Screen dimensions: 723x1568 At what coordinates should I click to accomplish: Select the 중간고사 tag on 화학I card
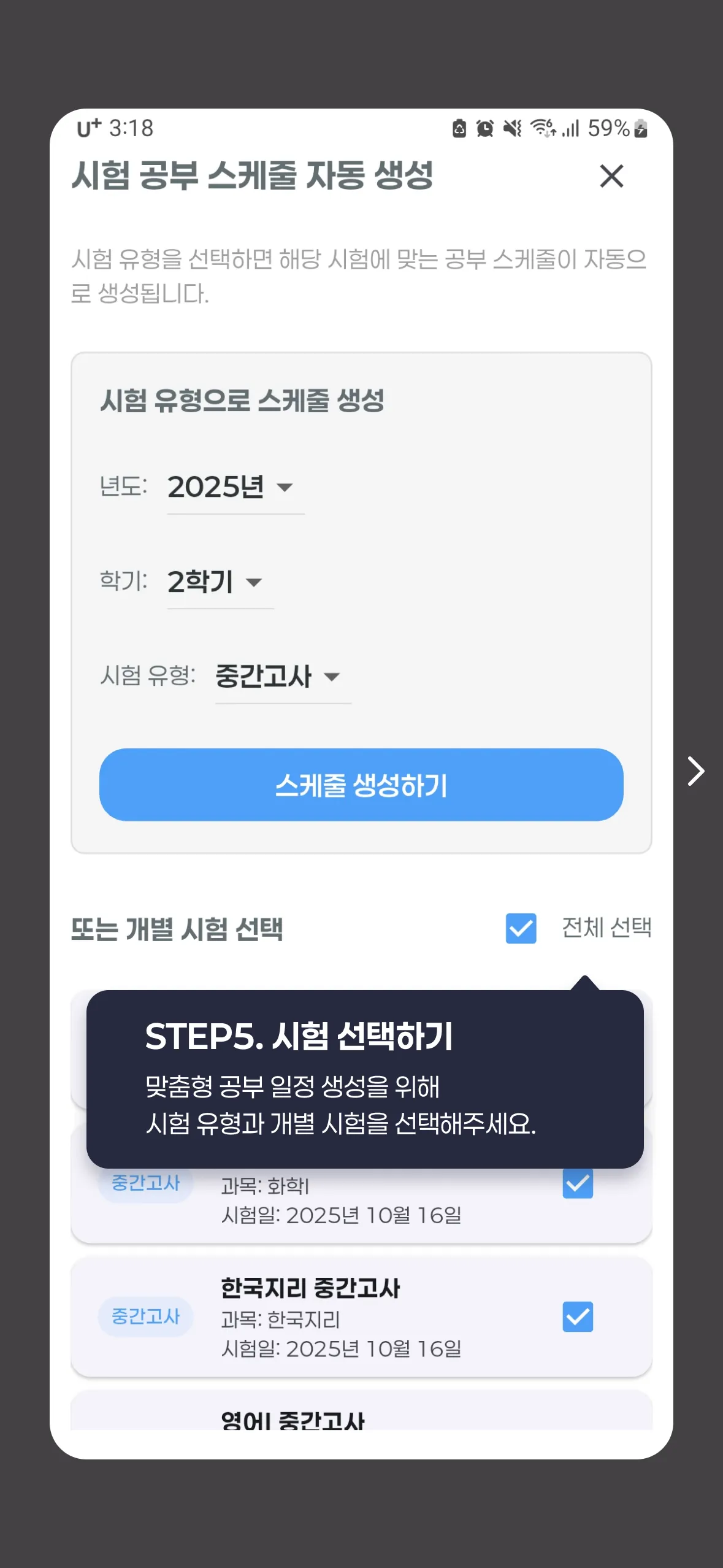[x=146, y=1184]
